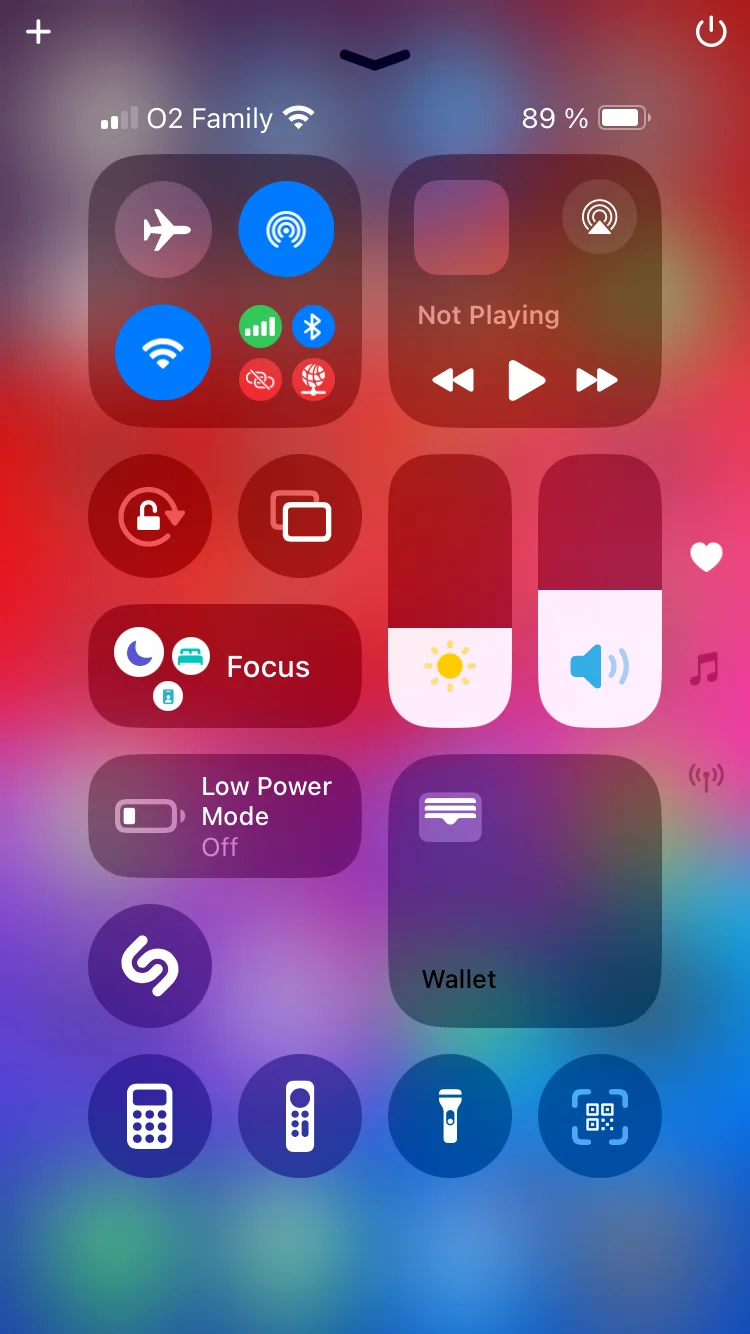Disable Wi-Fi
This screenshot has width=750, height=1334.
pyautogui.click(x=164, y=352)
